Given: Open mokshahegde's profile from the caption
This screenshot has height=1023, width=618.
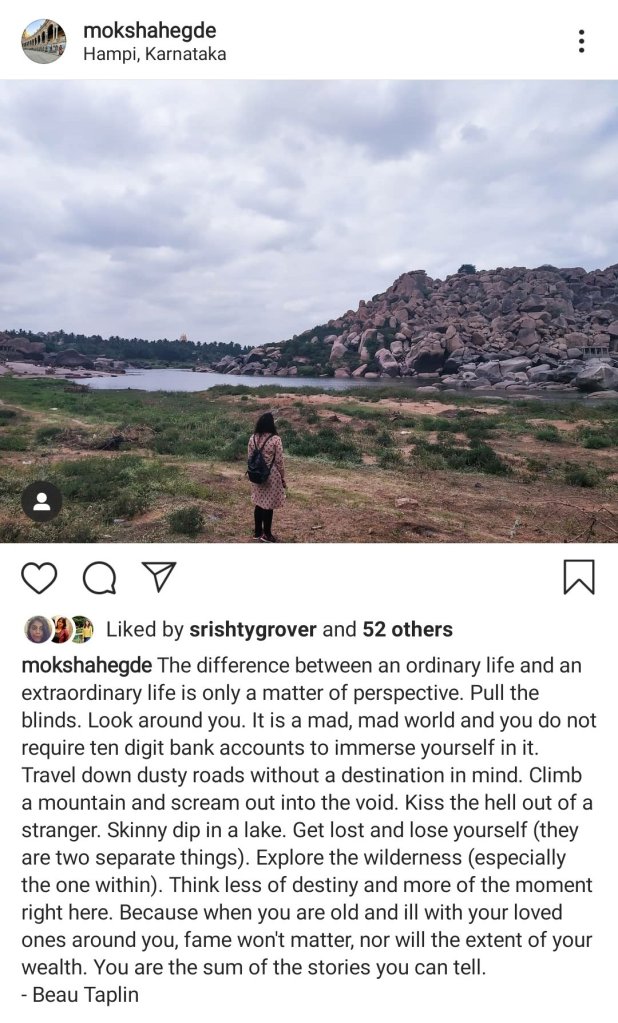Looking at the screenshot, I should click(x=86, y=665).
